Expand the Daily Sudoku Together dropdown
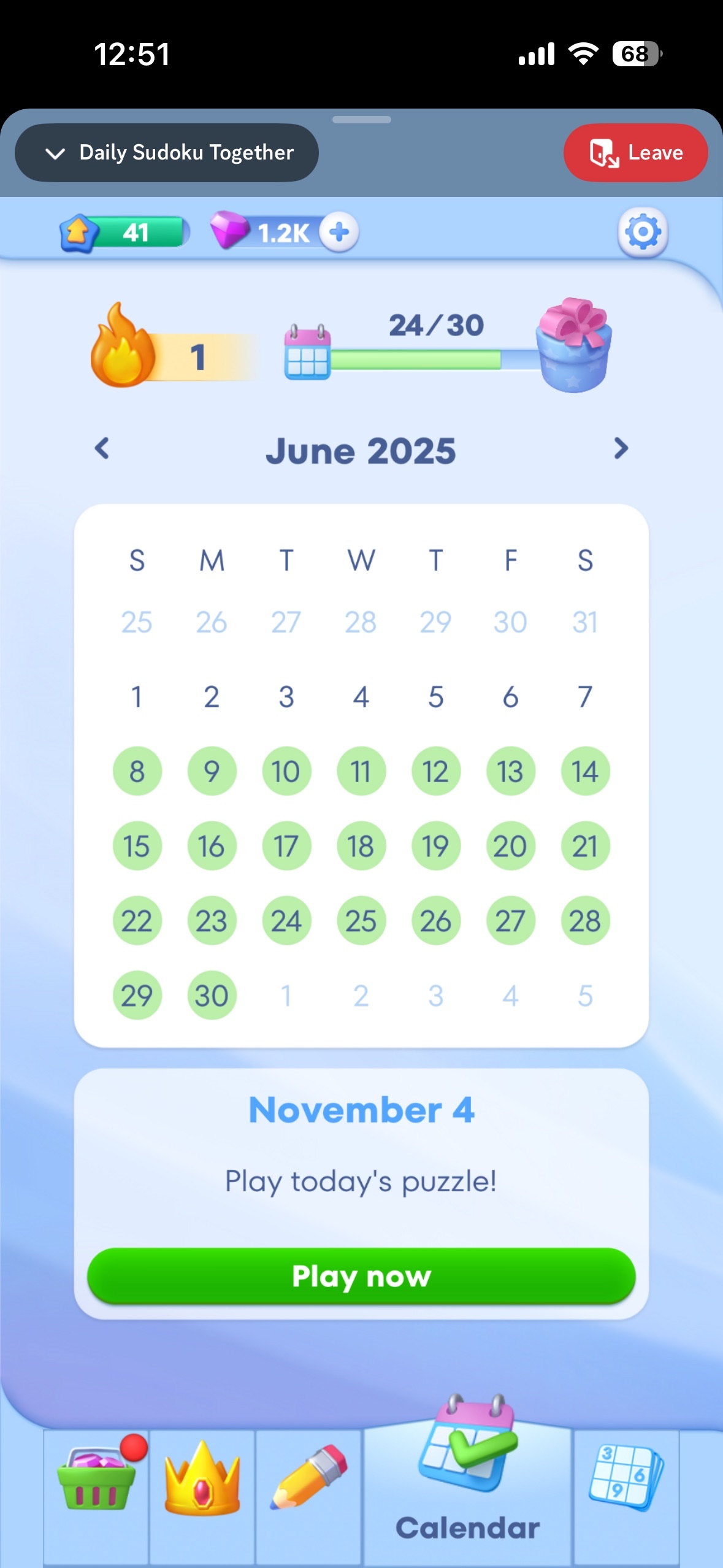This screenshot has height=1568, width=723. 166,153
